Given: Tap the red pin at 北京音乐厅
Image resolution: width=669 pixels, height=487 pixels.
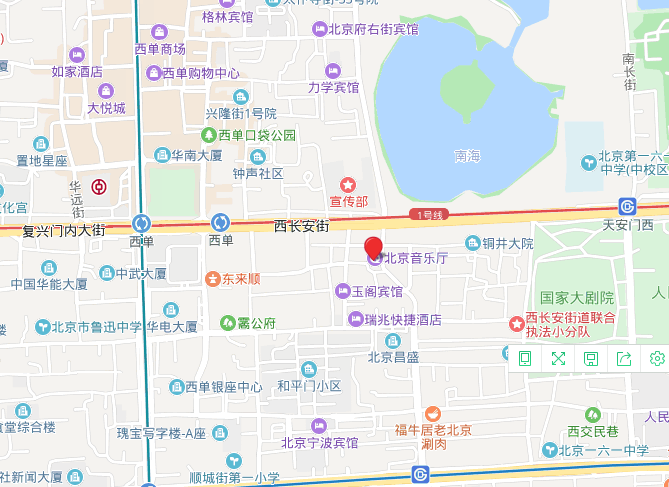Looking at the screenshot, I should tap(373, 248).
